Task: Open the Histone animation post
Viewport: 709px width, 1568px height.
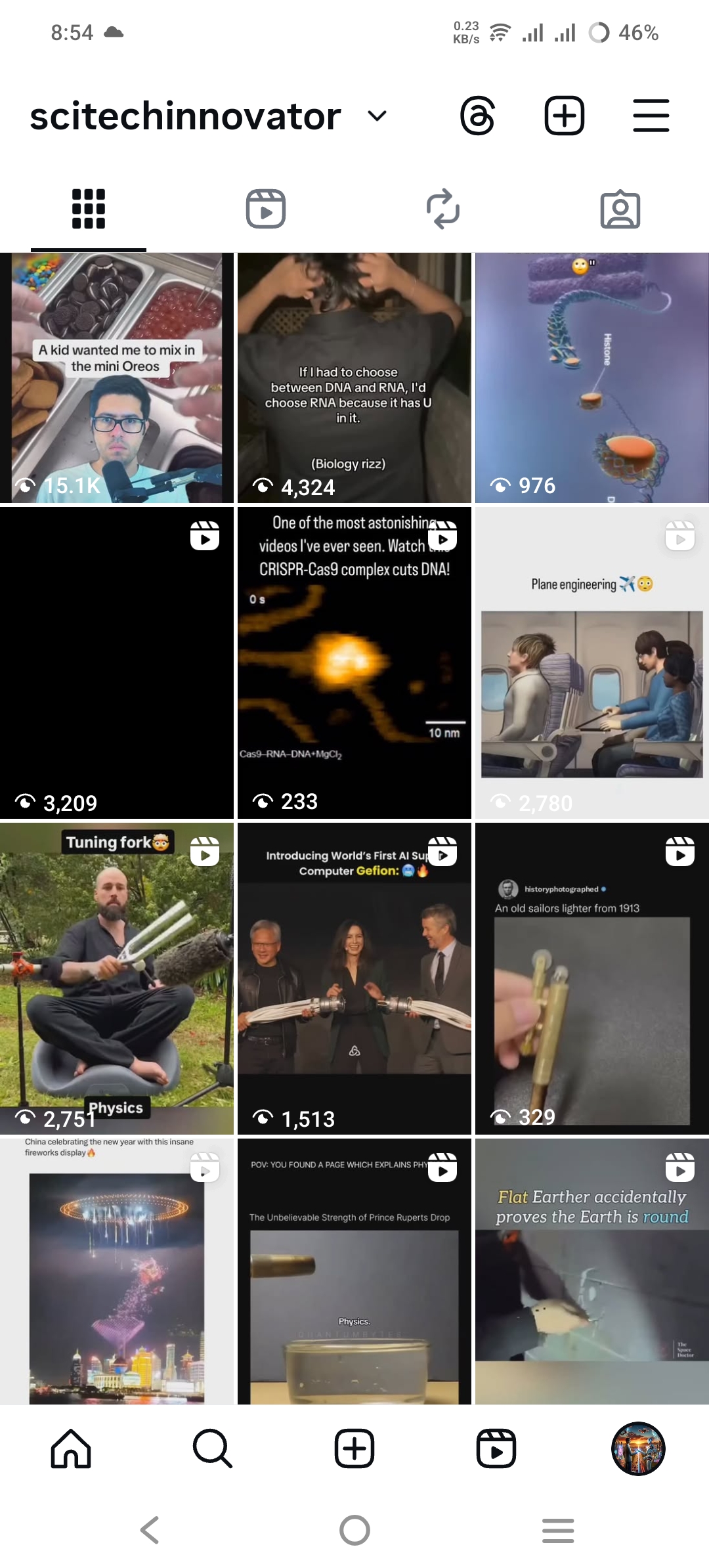Action: coord(591,378)
